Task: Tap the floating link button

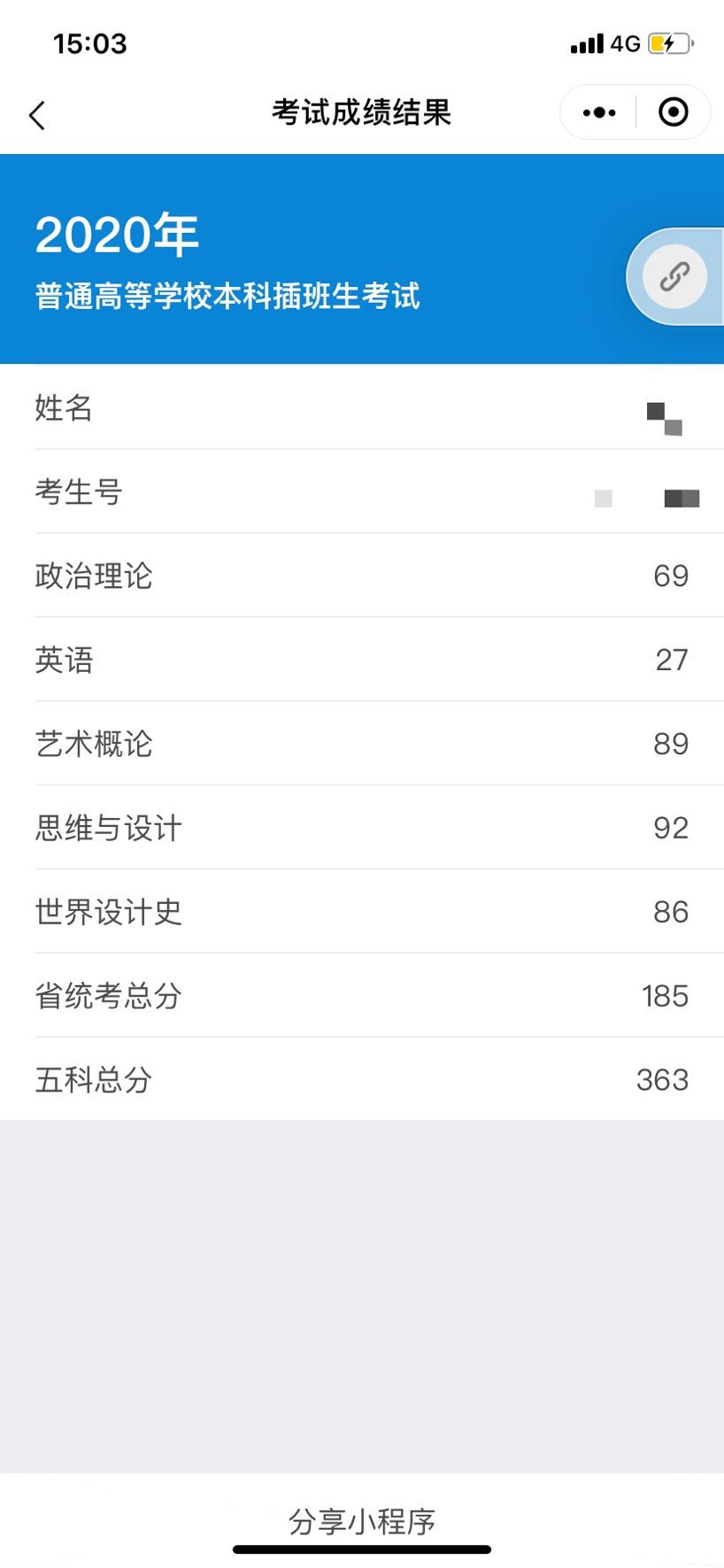Action: 675,277
